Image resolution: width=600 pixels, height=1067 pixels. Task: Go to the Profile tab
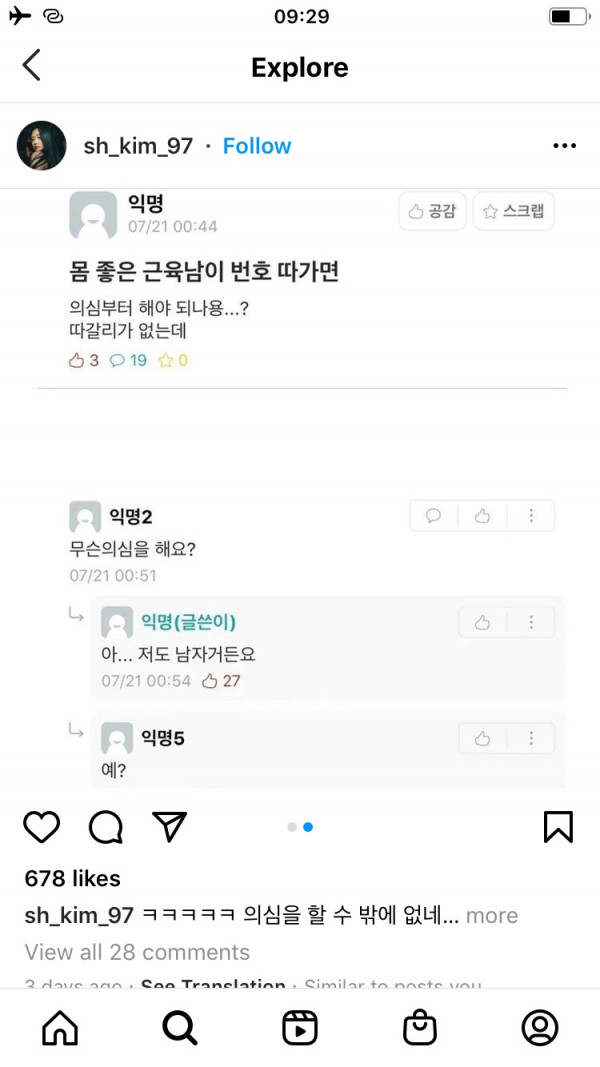pos(540,1028)
